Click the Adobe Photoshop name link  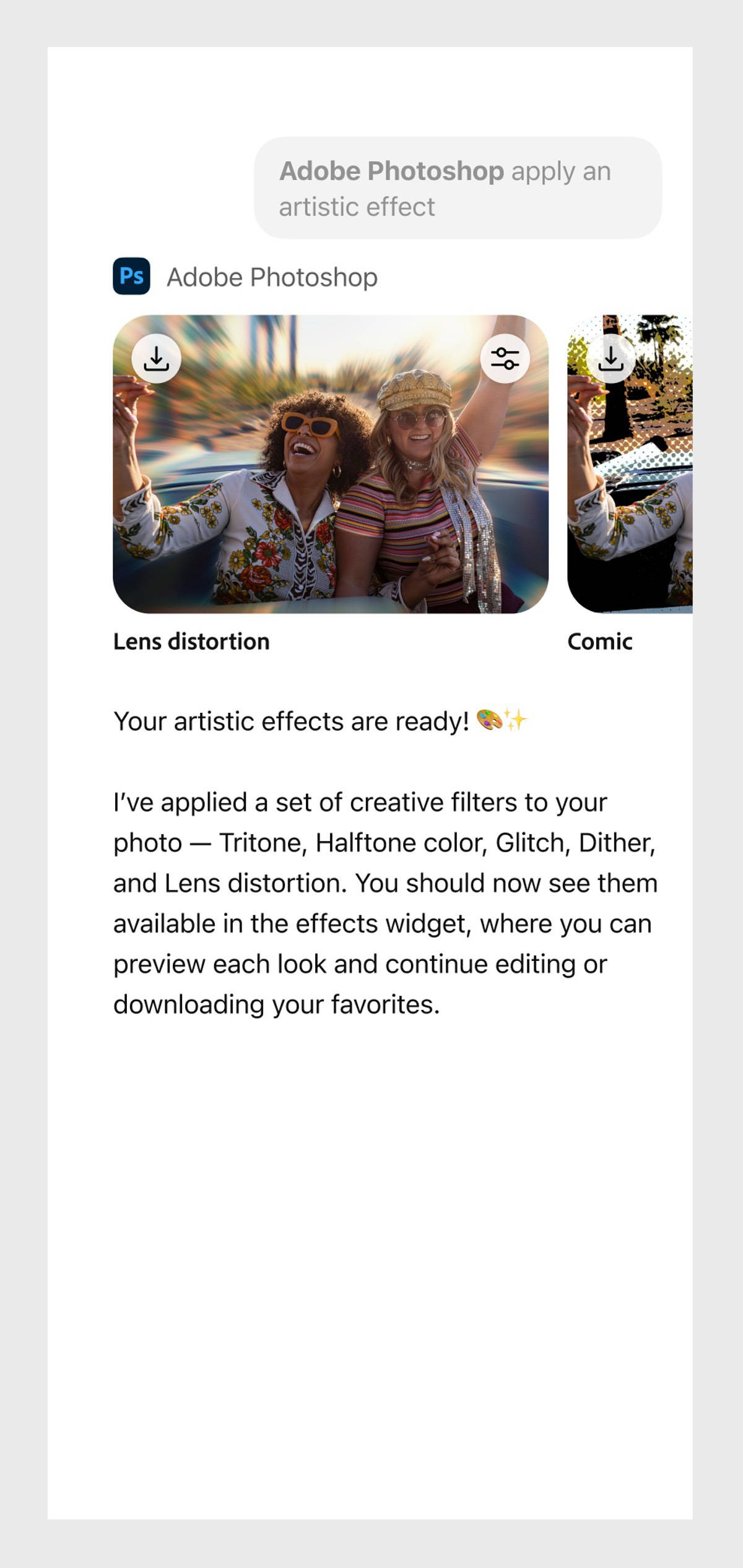(x=271, y=277)
